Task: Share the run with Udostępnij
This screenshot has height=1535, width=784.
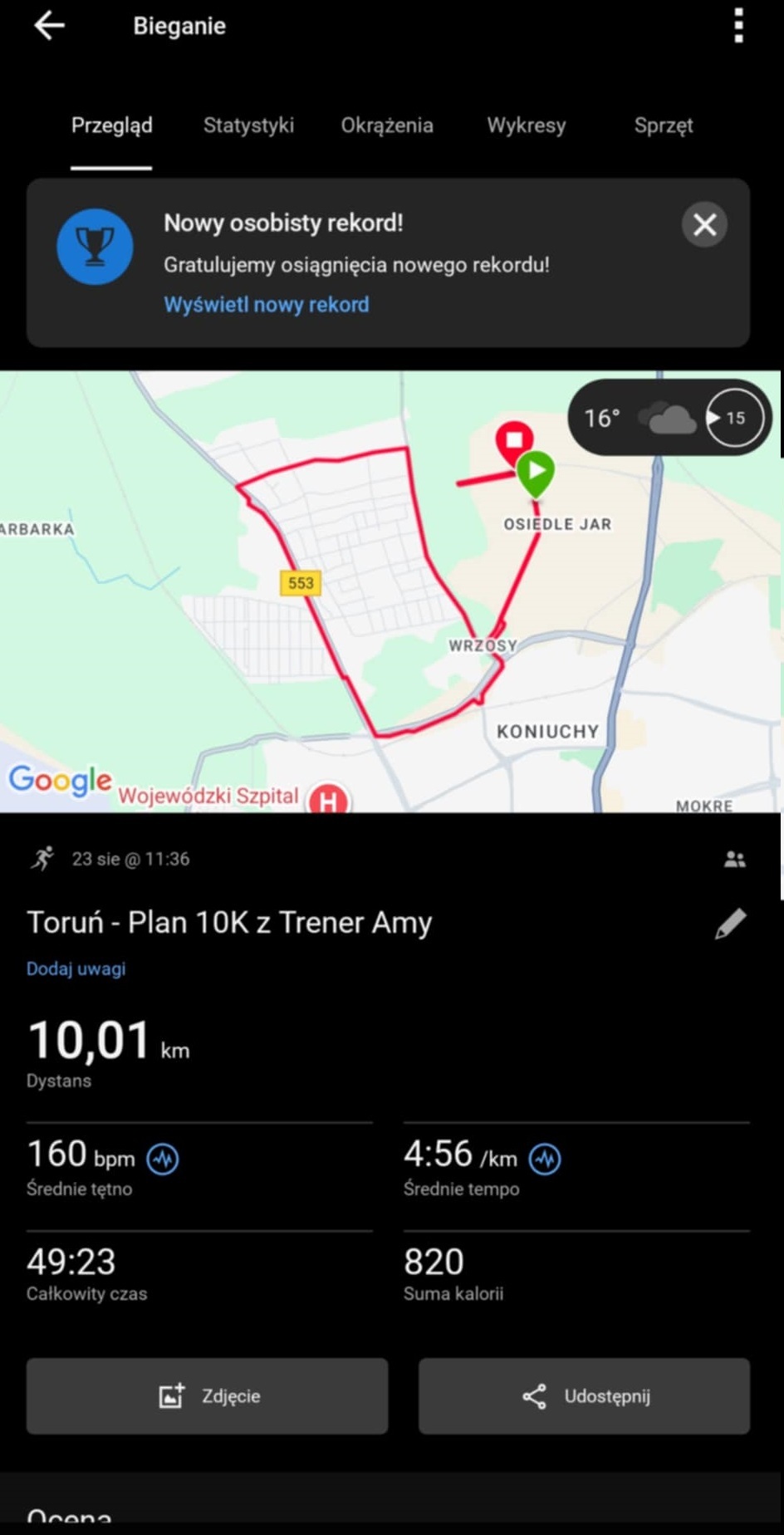Action: click(584, 1395)
